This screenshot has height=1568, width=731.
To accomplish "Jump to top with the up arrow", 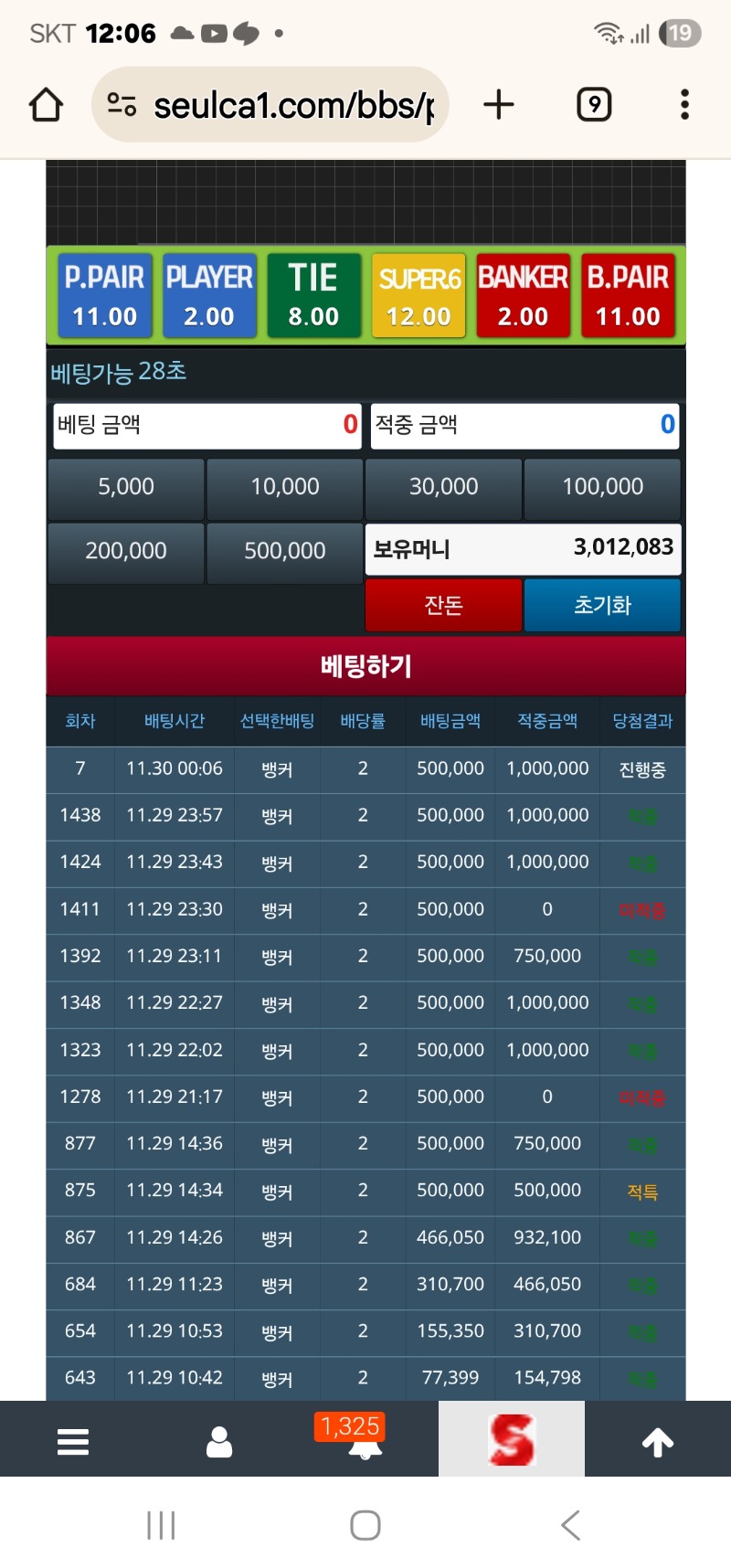I will click(x=658, y=1441).
